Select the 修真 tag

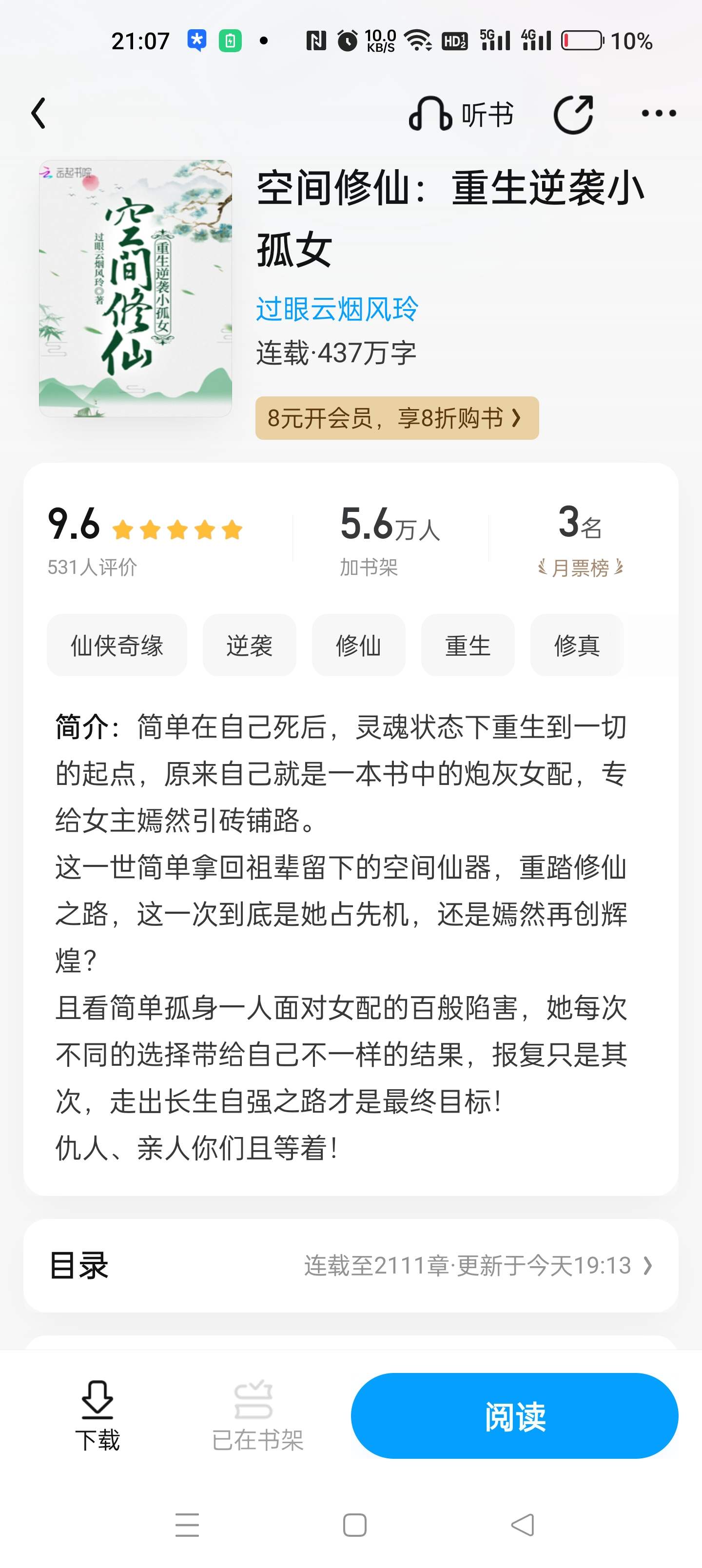coord(577,645)
